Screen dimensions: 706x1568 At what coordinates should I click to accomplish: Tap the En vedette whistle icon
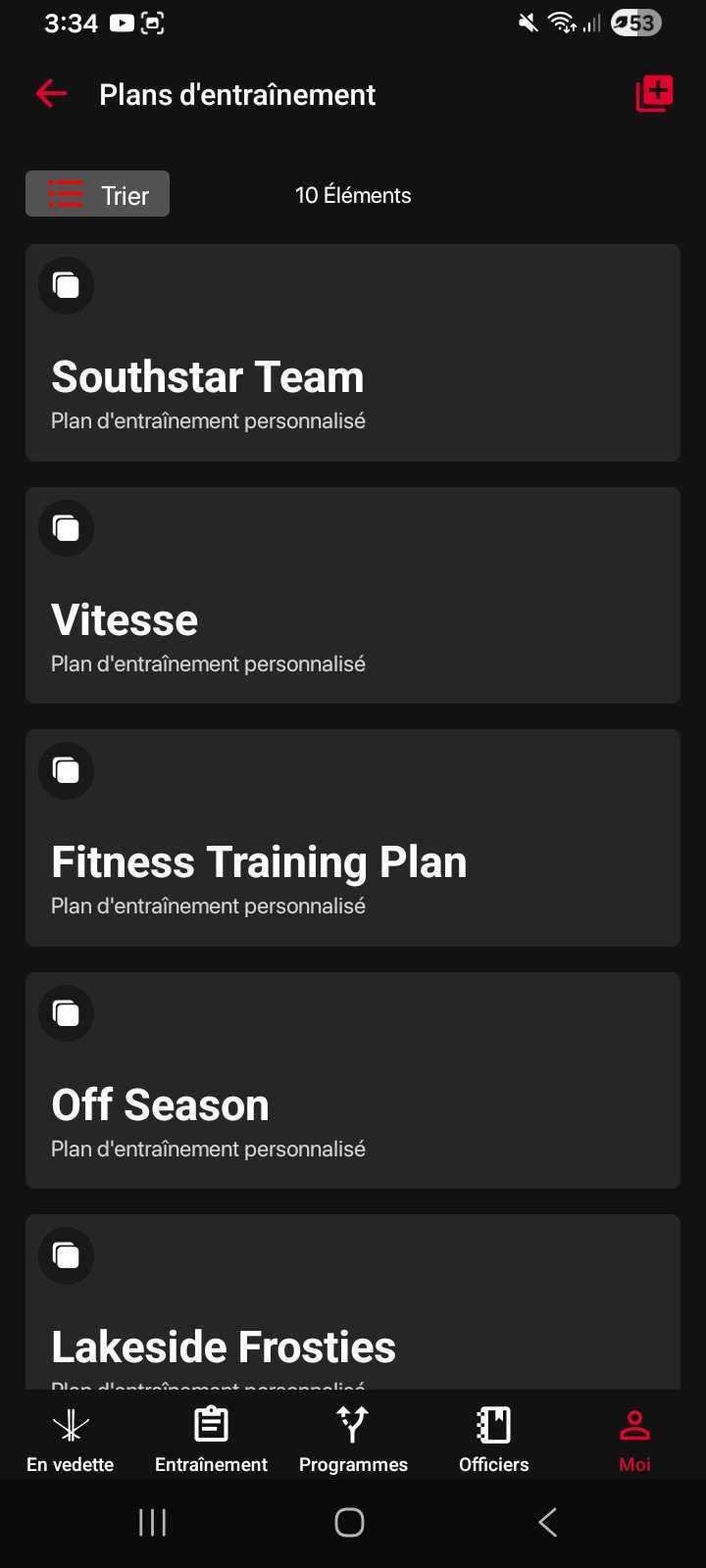point(70,1424)
